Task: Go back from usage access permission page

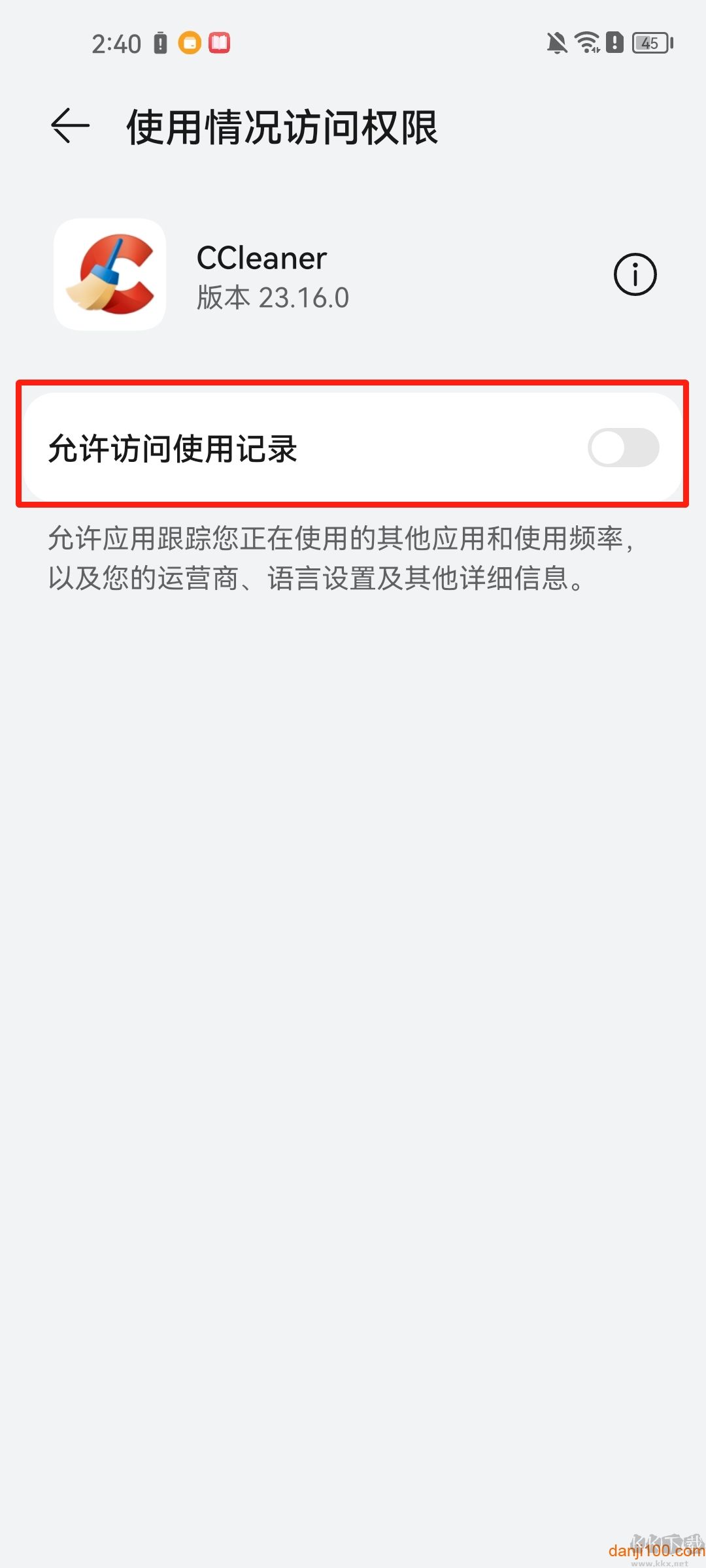Action: pyautogui.click(x=70, y=125)
